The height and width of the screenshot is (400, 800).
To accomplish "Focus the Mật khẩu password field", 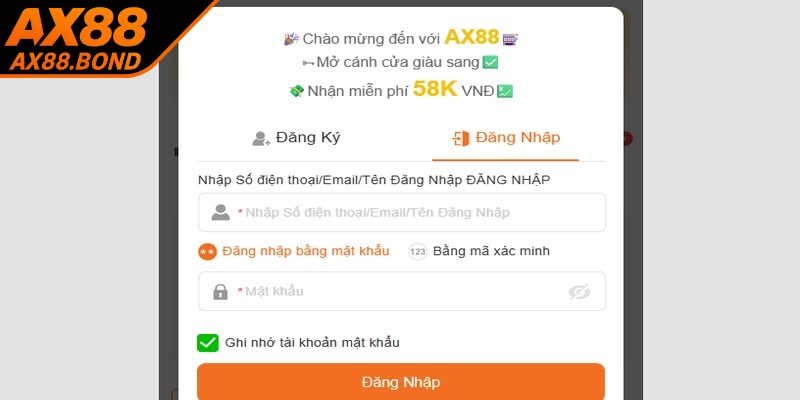I will 400,291.
